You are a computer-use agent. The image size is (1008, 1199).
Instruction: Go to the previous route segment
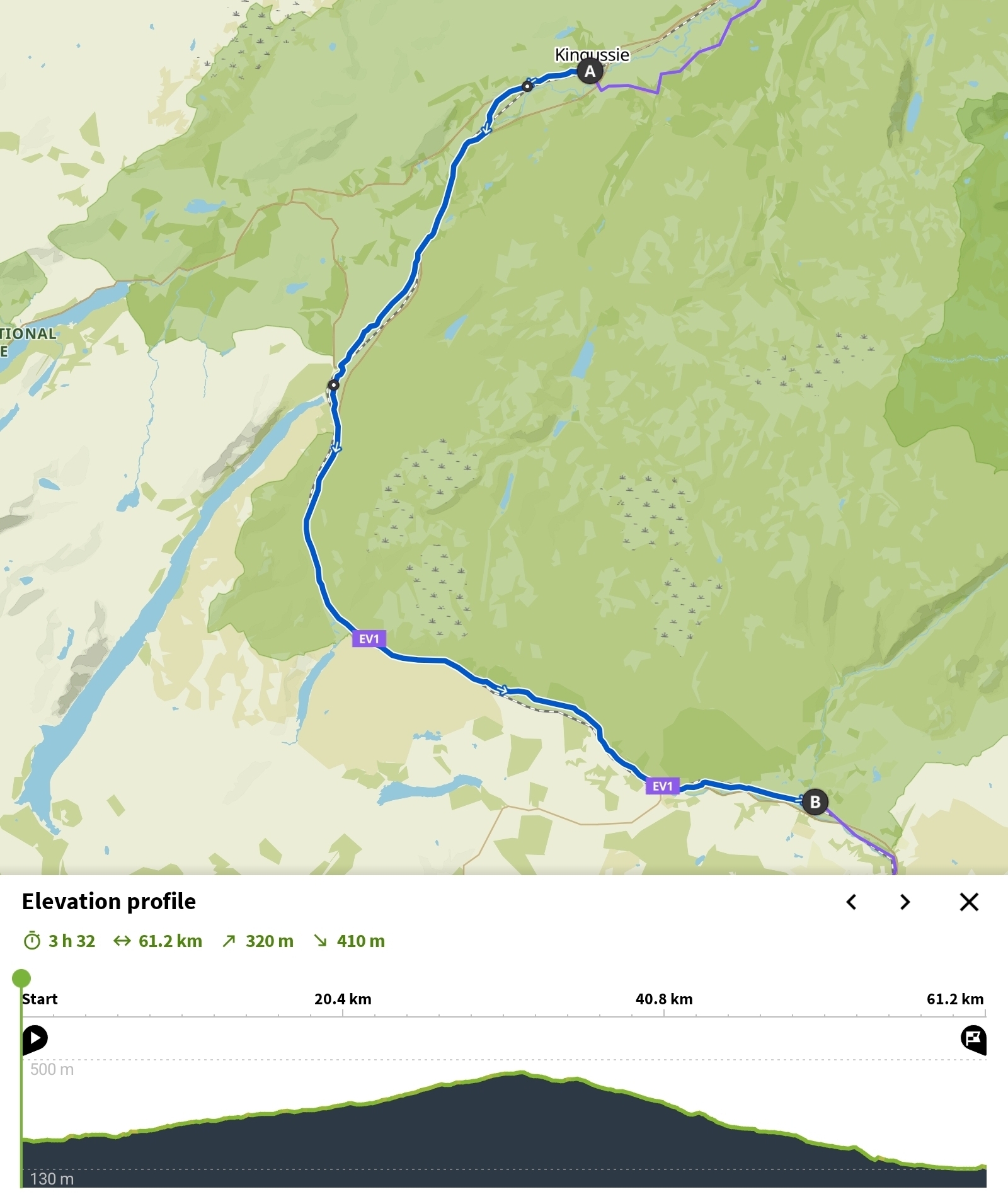[851, 902]
